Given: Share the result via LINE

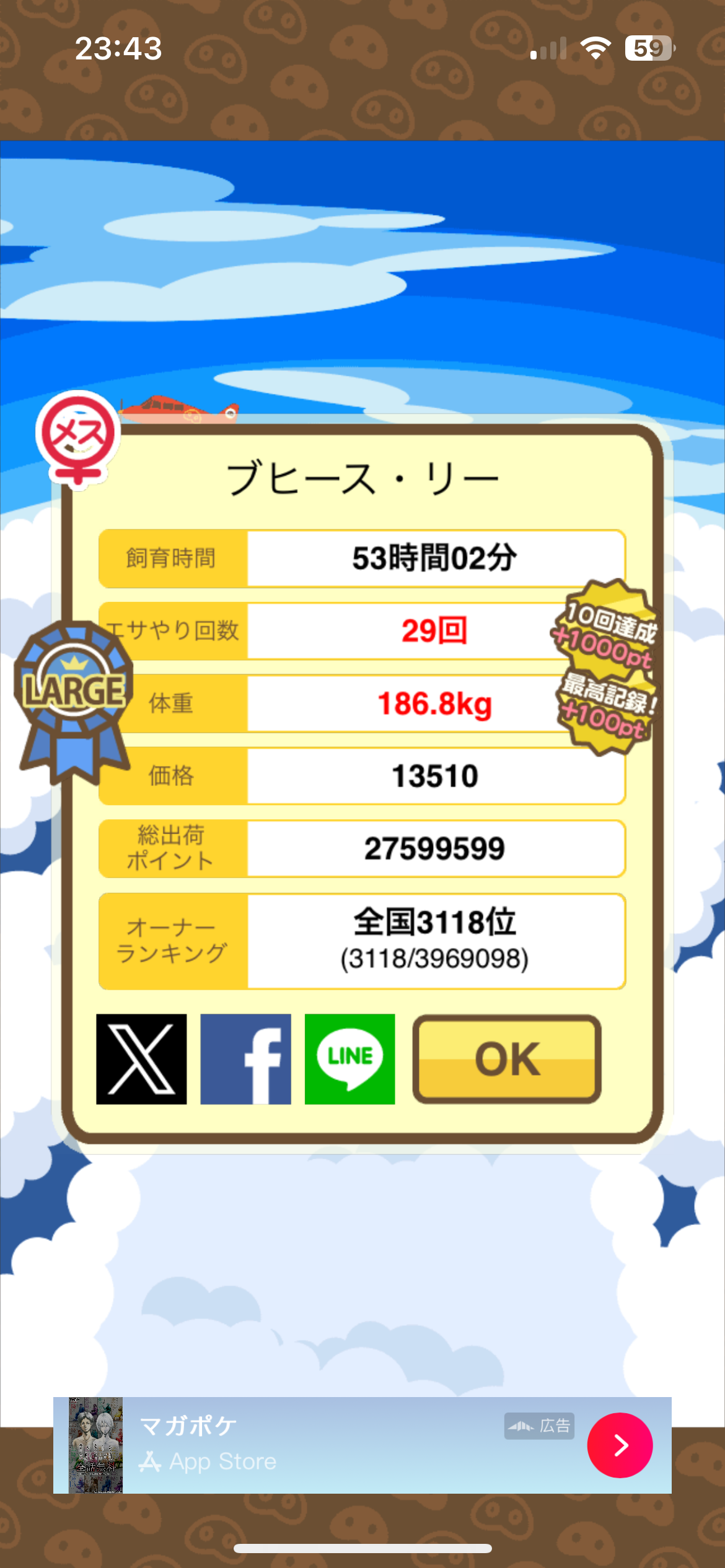Looking at the screenshot, I should pos(349,1059).
